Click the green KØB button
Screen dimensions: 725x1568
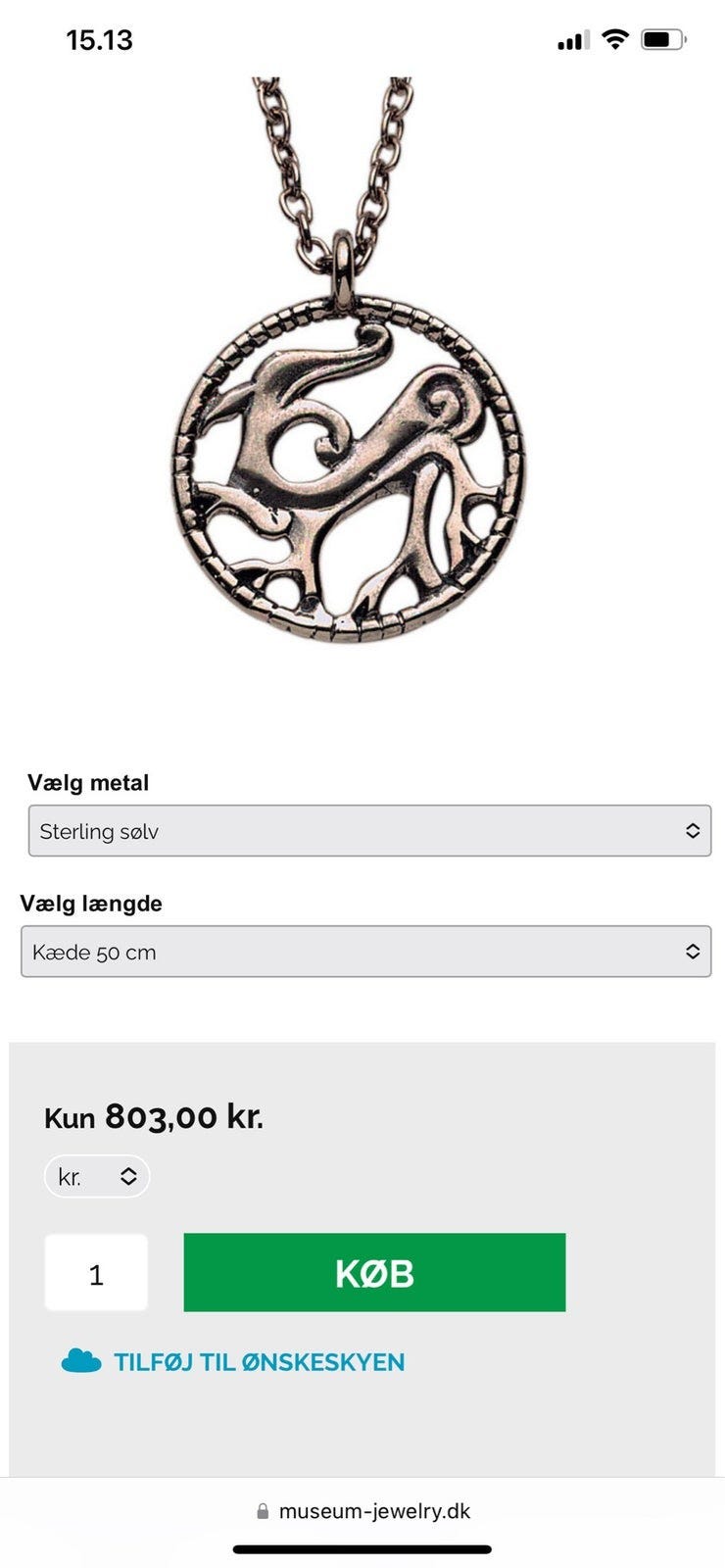373,1272
